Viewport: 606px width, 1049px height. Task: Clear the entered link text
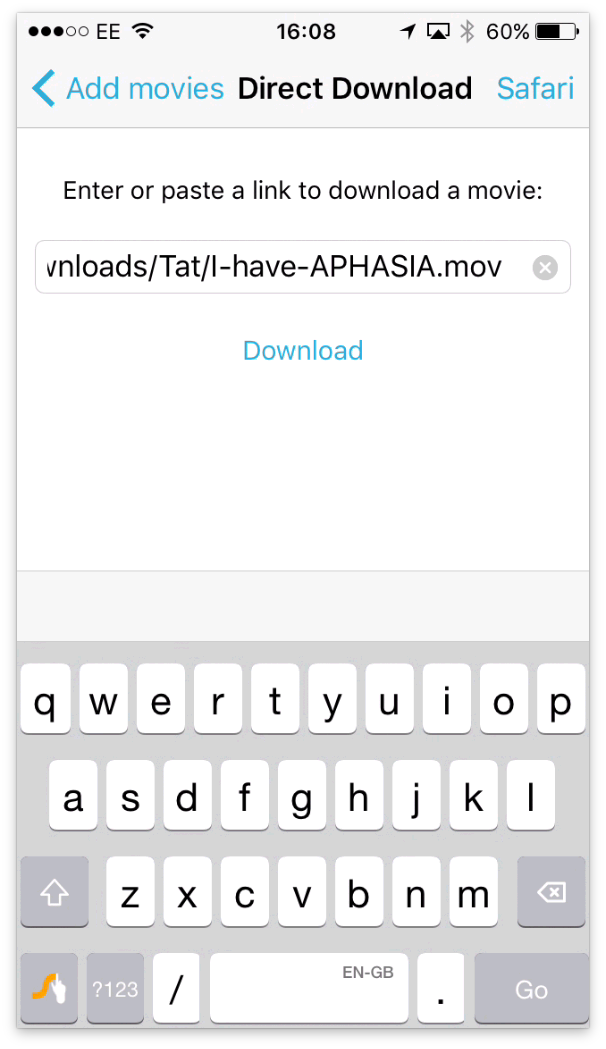(544, 267)
